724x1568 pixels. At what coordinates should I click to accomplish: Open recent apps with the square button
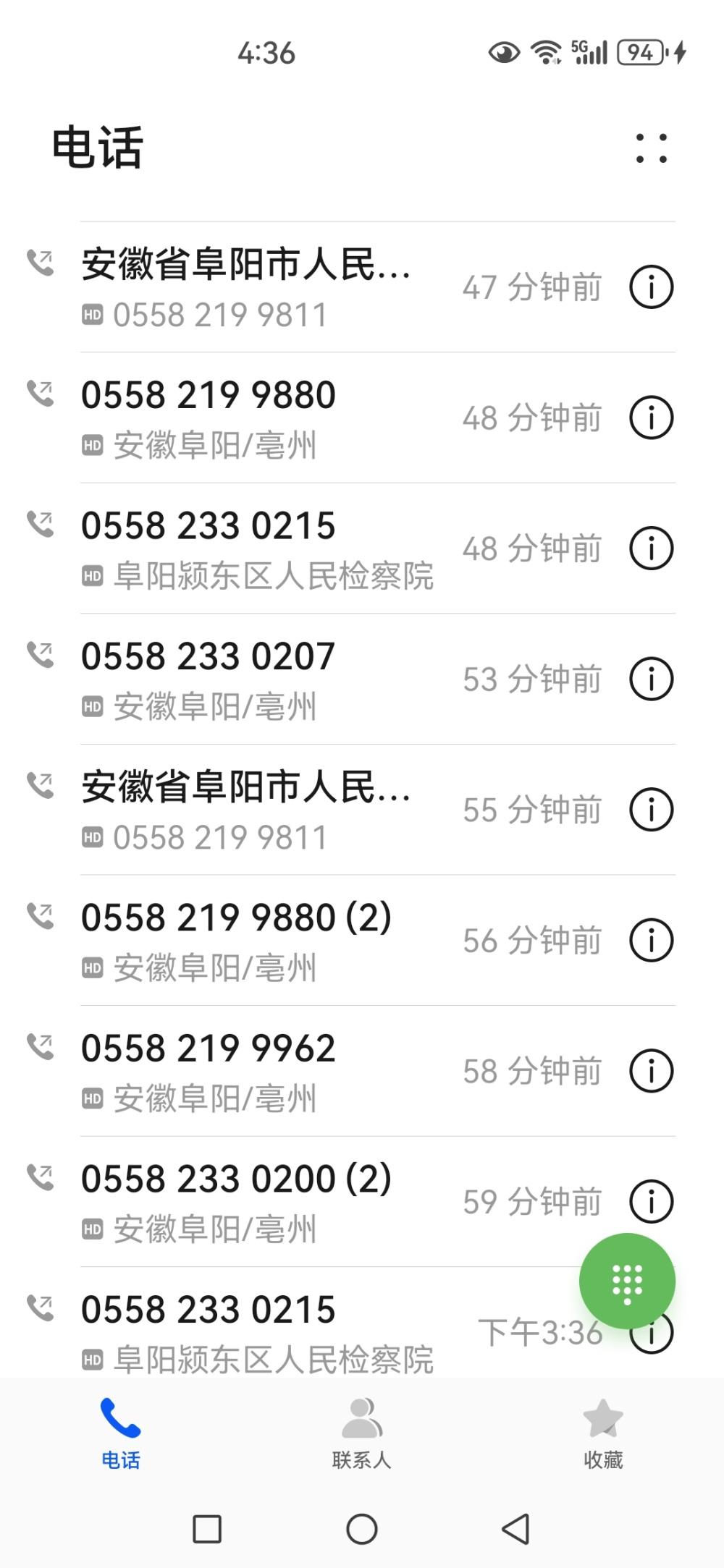pos(207,1529)
